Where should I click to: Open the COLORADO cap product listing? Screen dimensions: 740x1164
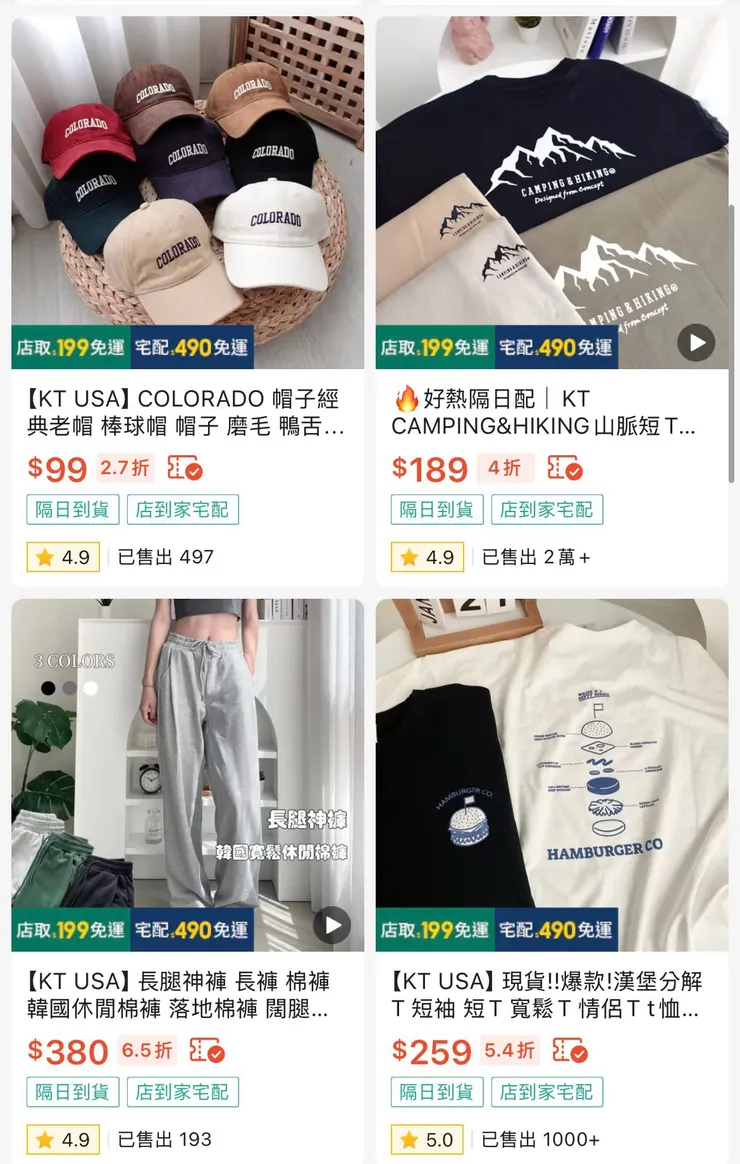187,186
